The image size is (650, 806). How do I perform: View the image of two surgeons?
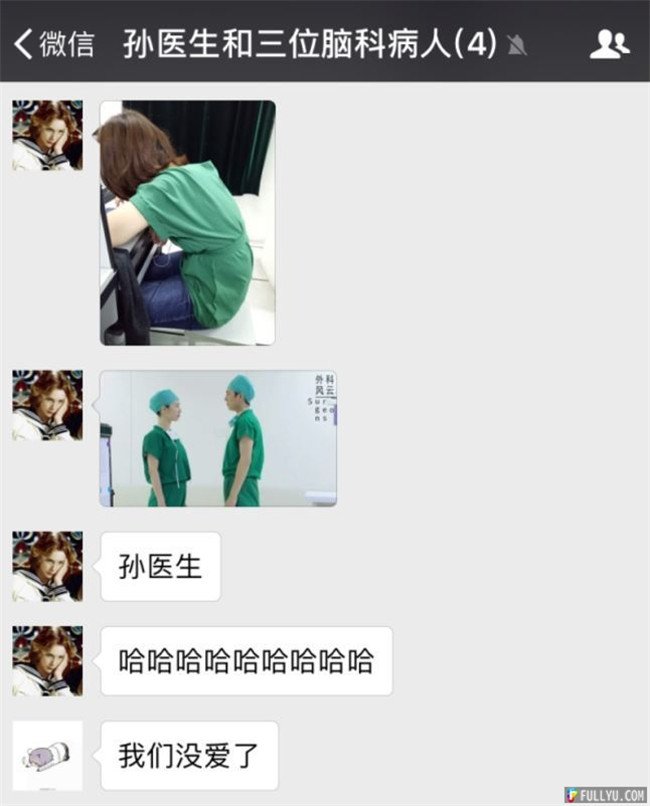218,438
